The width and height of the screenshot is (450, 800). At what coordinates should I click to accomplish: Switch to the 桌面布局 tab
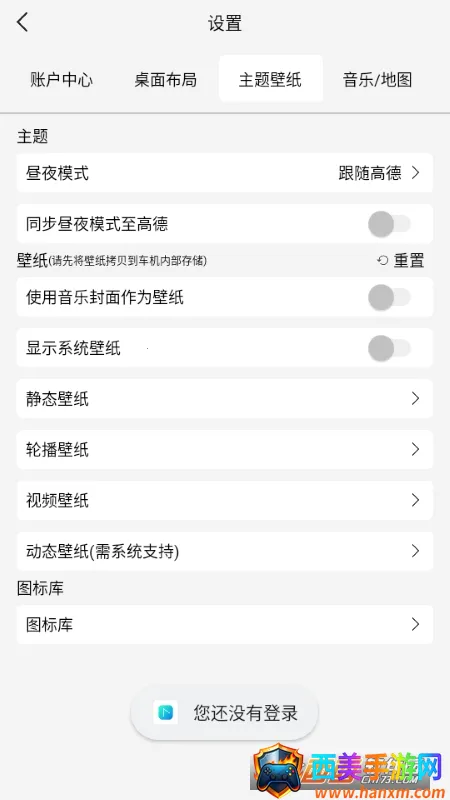click(x=165, y=80)
